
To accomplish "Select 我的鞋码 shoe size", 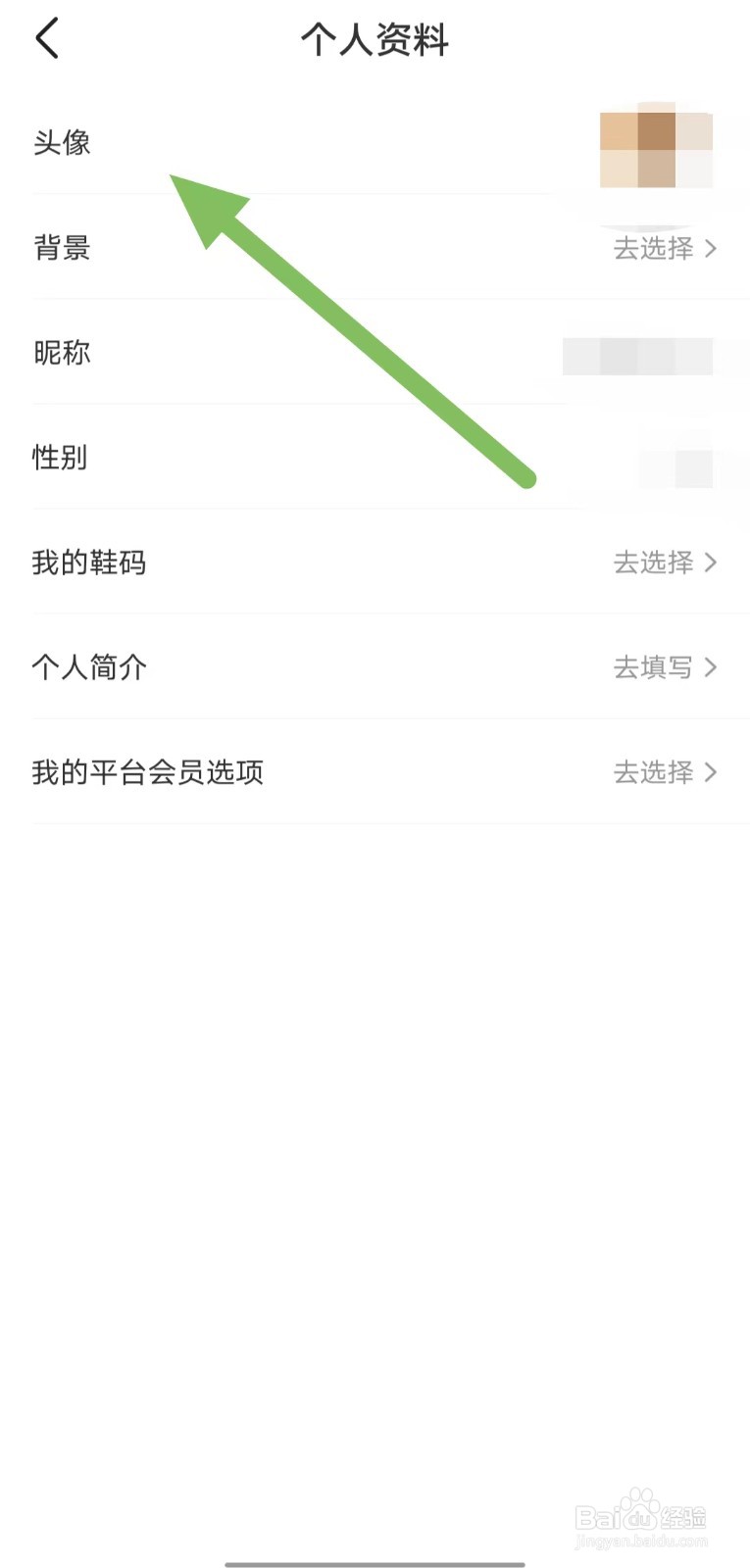I will pos(665,563).
